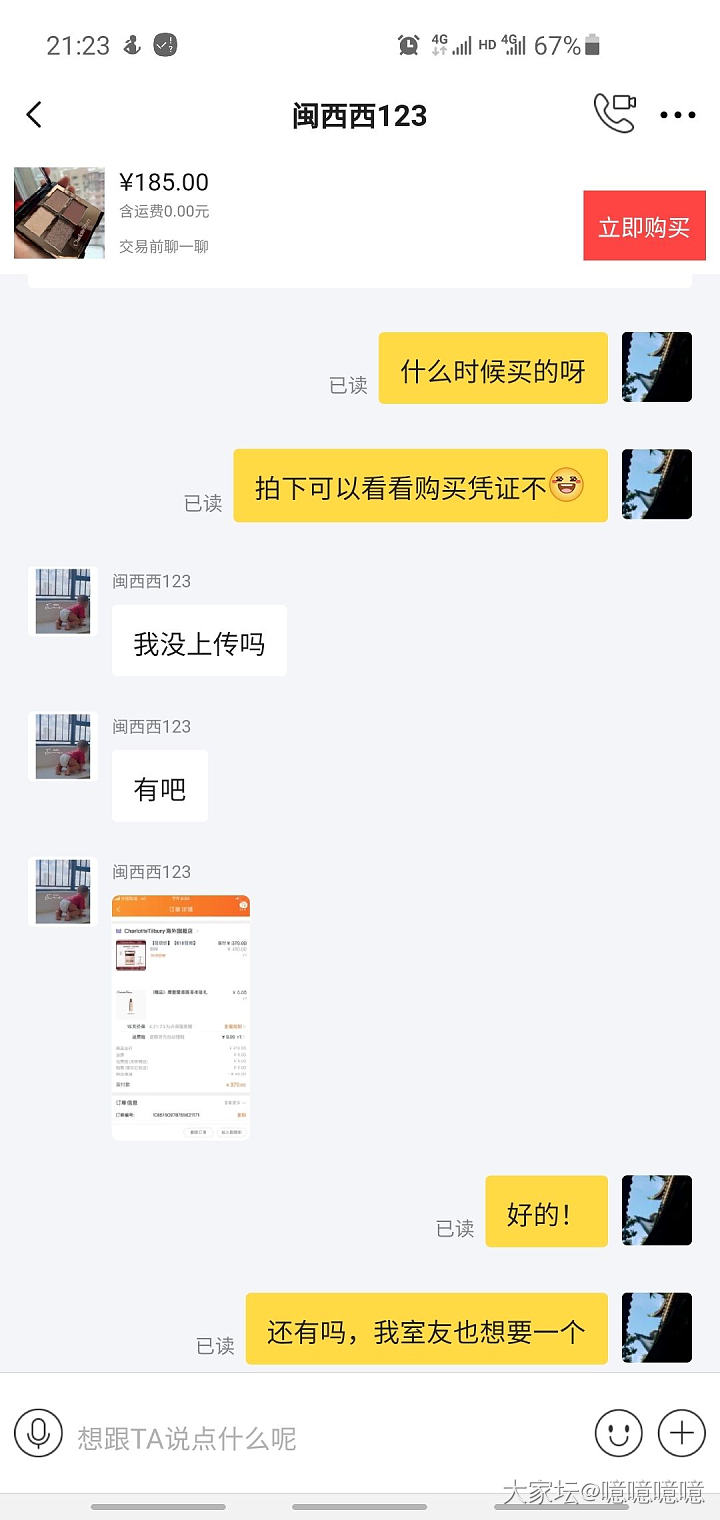Focus the 想跟TA说点什么呢 message field
This screenshot has height=1520, width=720.
tap(320, 1438)
